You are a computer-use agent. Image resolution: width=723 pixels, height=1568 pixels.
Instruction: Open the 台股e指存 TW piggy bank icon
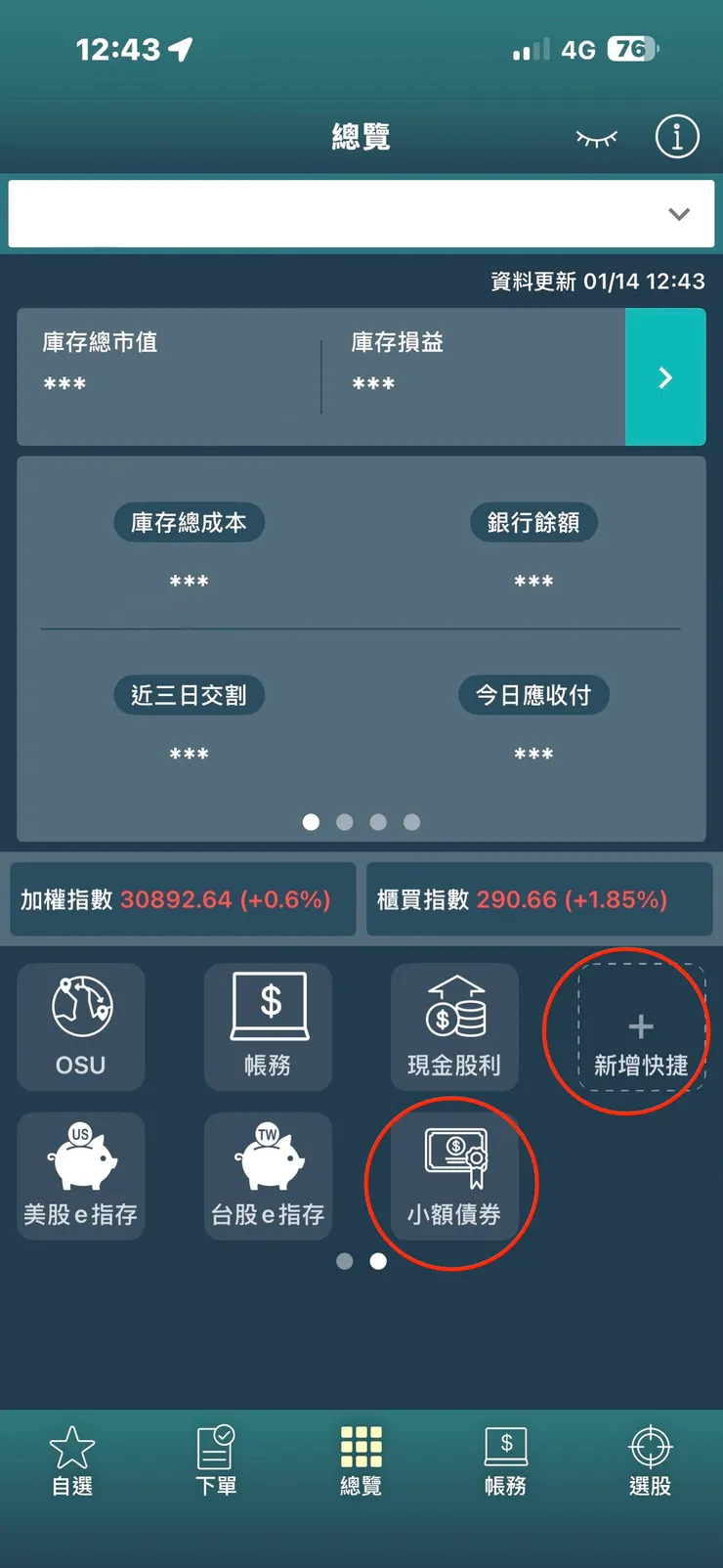268,1176
